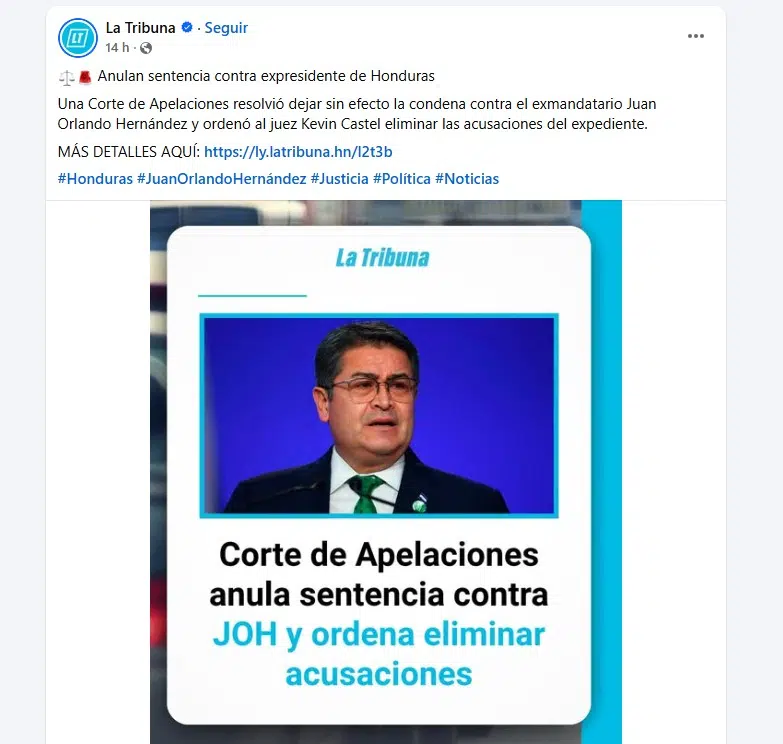
Task: Open the ly.latribuna.hn/l2t3b link
Action: coord(297,153)
